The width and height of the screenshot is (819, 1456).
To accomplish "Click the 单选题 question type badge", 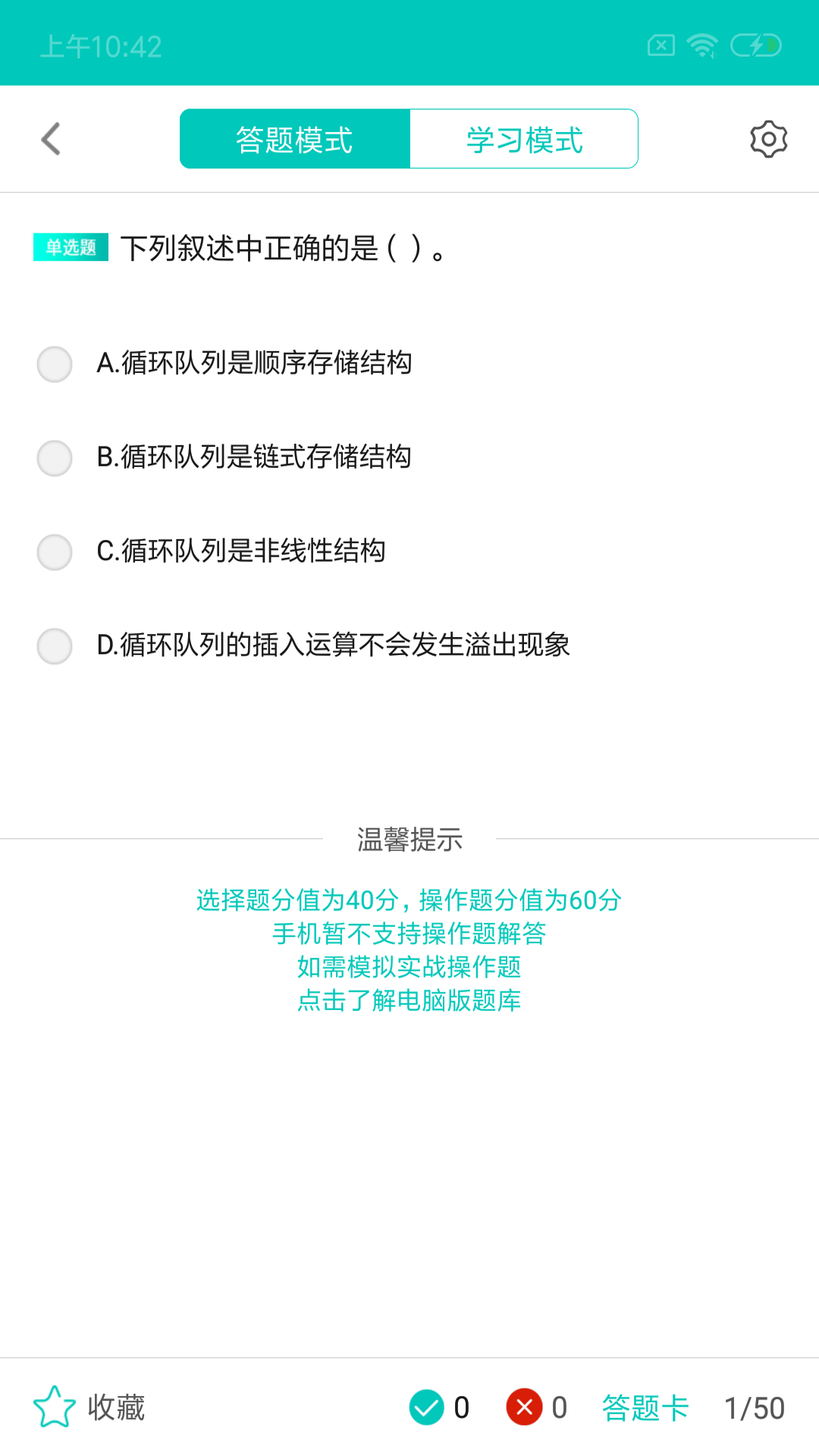I will [x=70, y=246].
